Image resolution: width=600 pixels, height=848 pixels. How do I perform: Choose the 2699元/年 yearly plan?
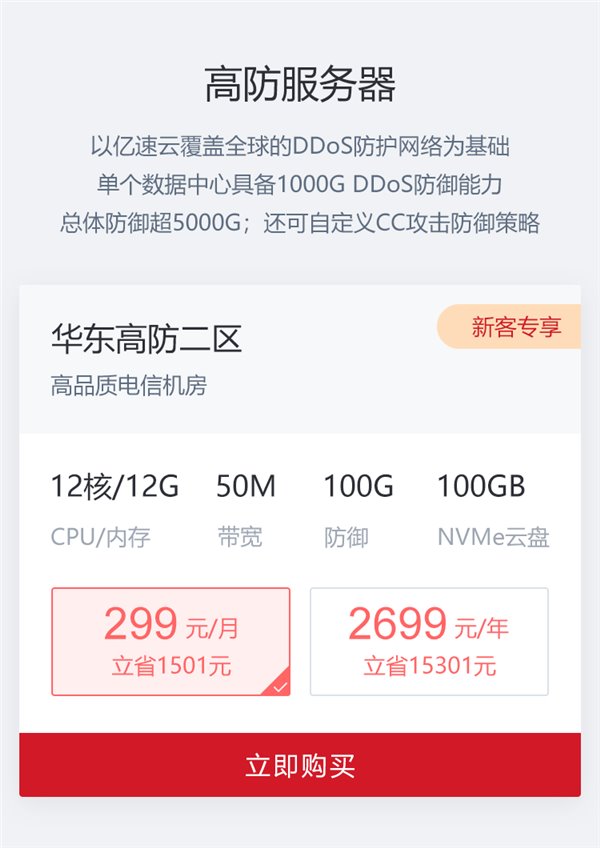click(429, 641)
